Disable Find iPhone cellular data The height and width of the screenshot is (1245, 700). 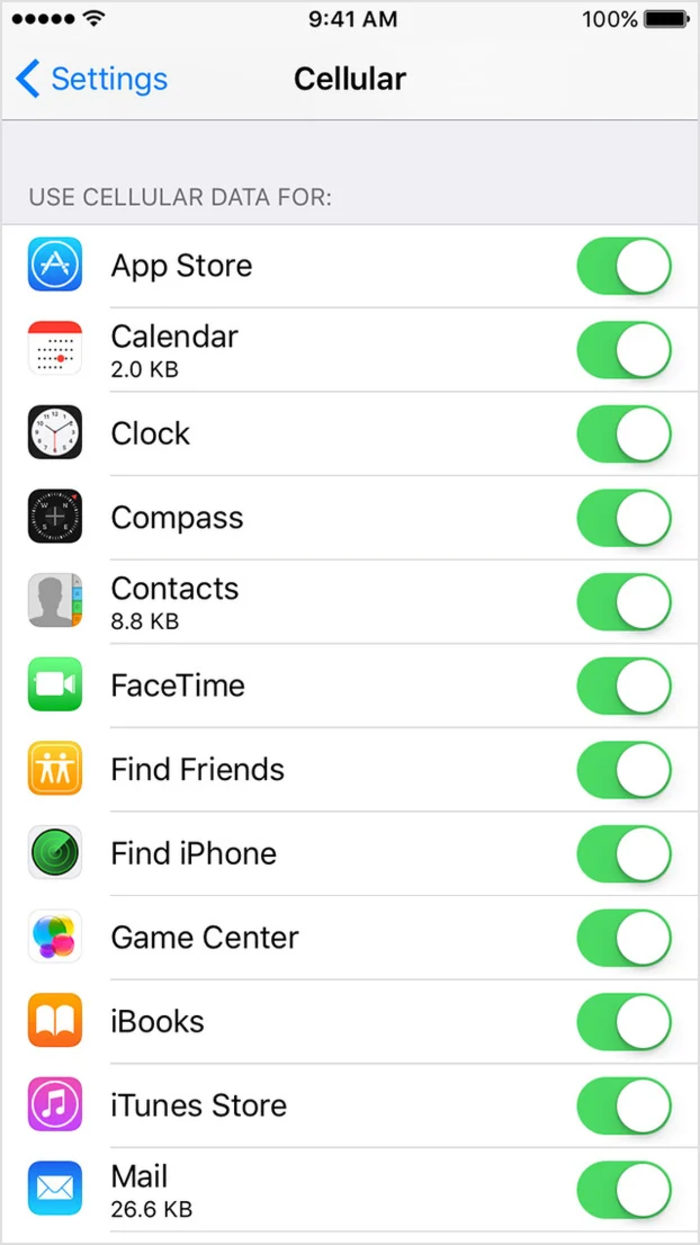point(624,854)
